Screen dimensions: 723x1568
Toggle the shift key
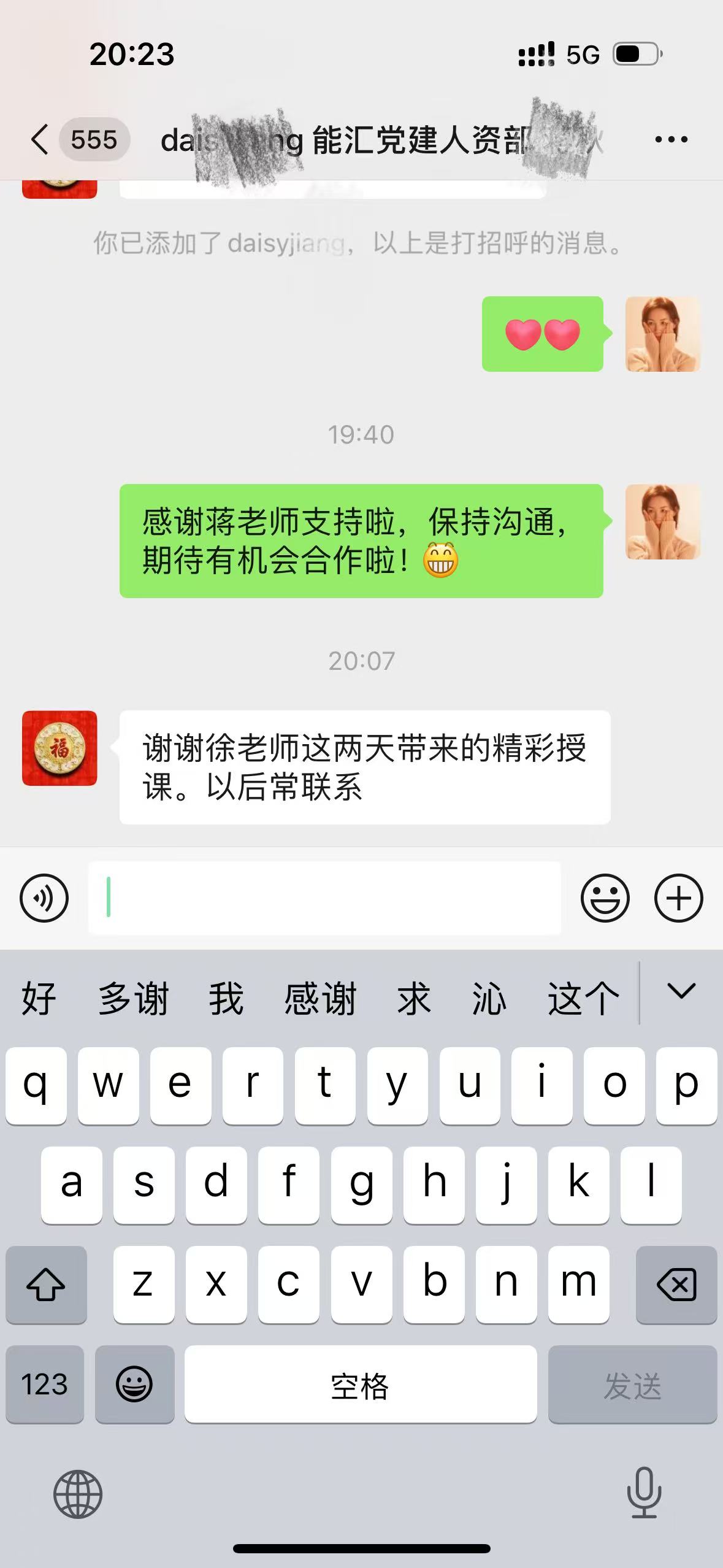46,1284
